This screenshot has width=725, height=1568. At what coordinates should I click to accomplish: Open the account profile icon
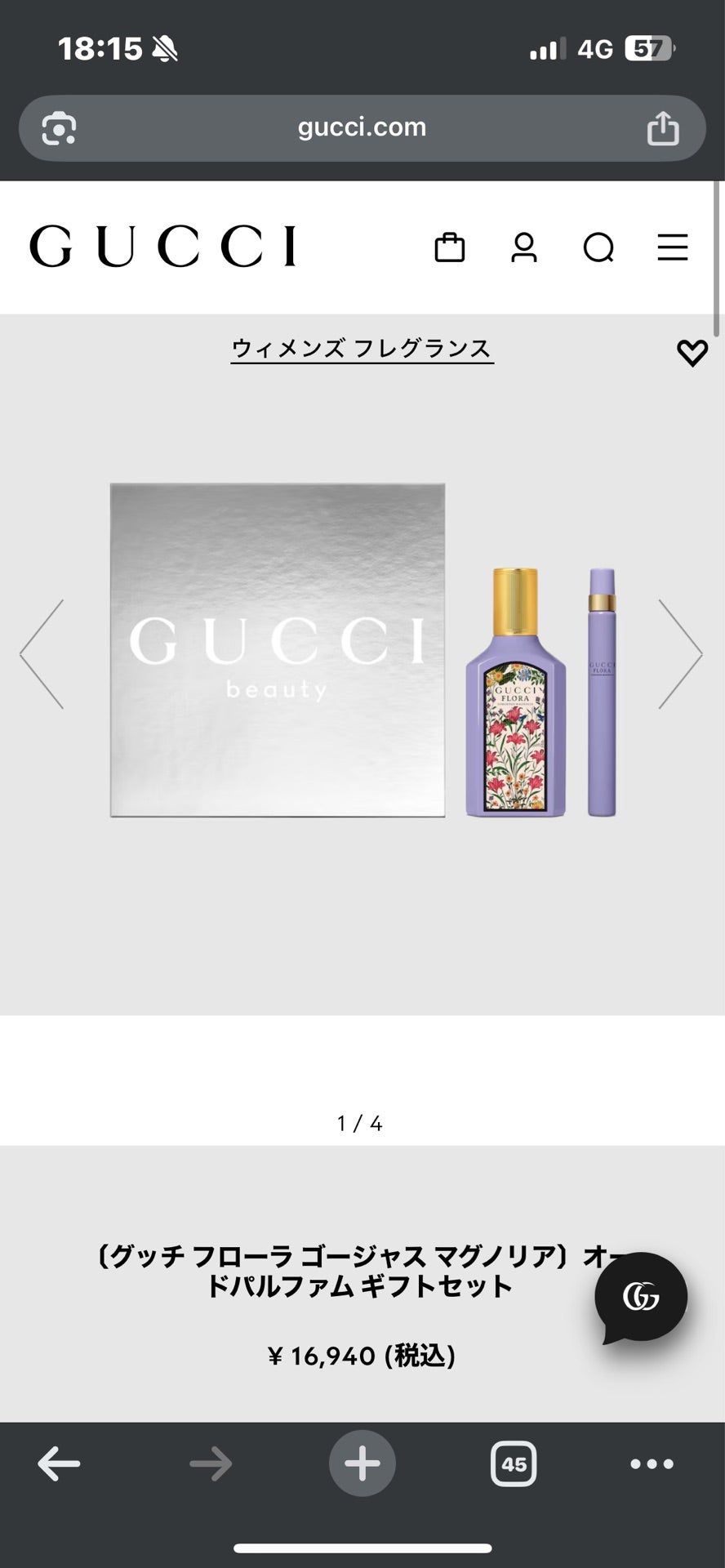(x=523, y=247)
